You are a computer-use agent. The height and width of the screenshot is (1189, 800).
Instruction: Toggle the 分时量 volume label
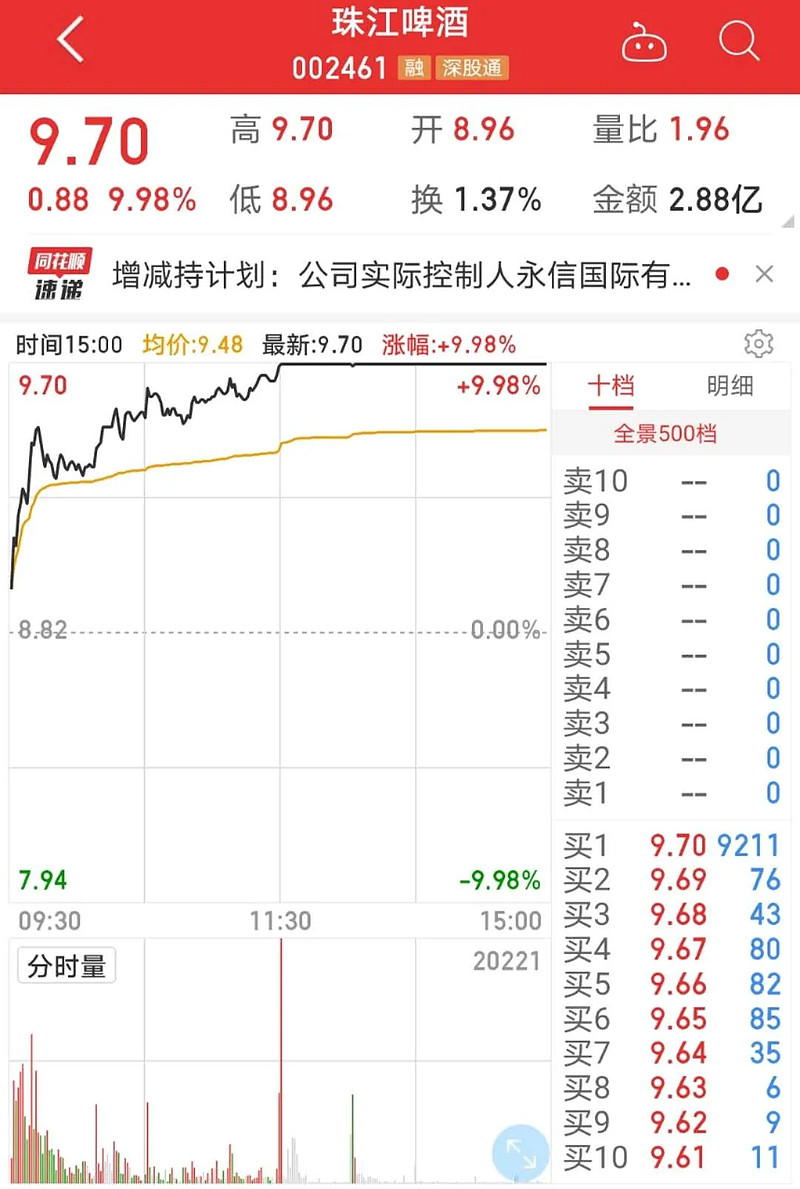[x=66, y=965]
